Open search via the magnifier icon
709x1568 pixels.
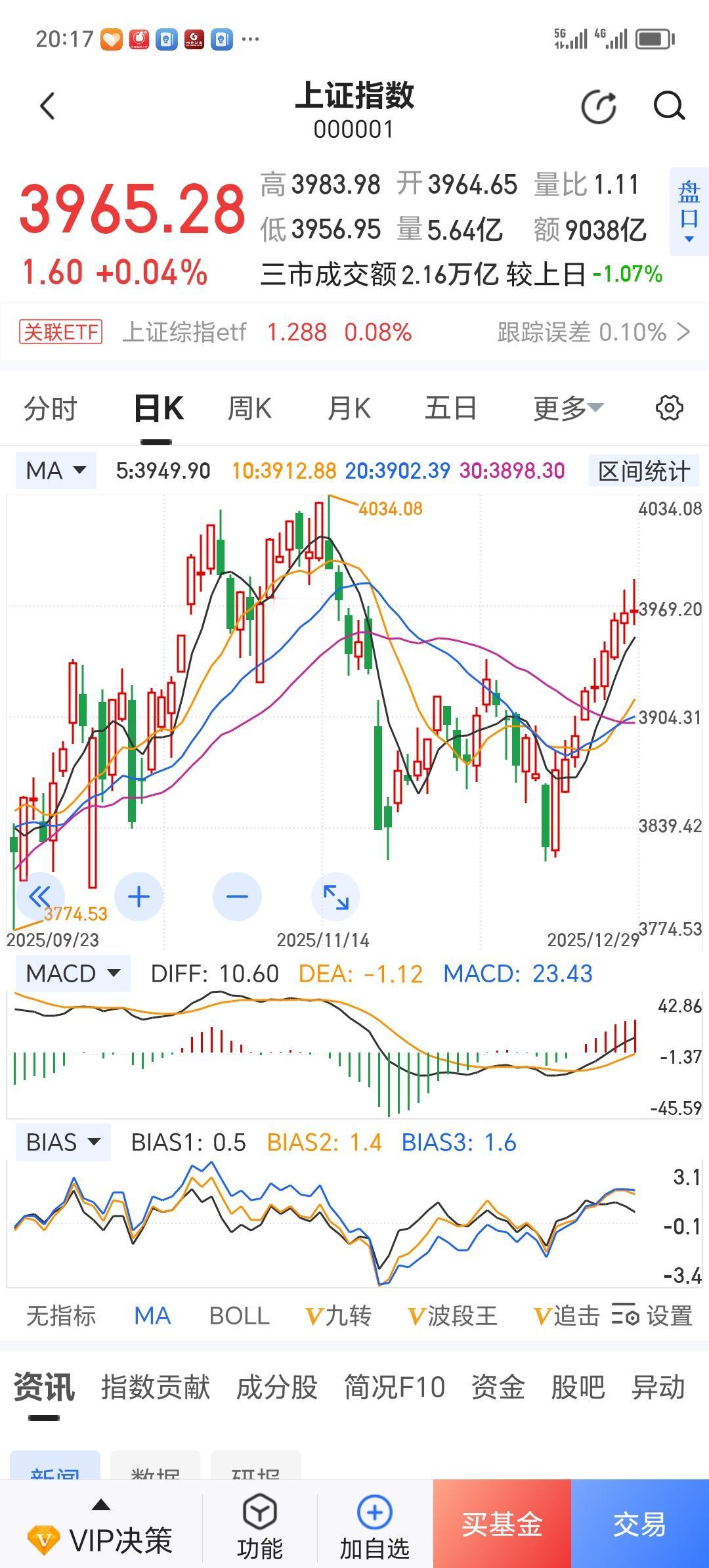coord(668,106)
